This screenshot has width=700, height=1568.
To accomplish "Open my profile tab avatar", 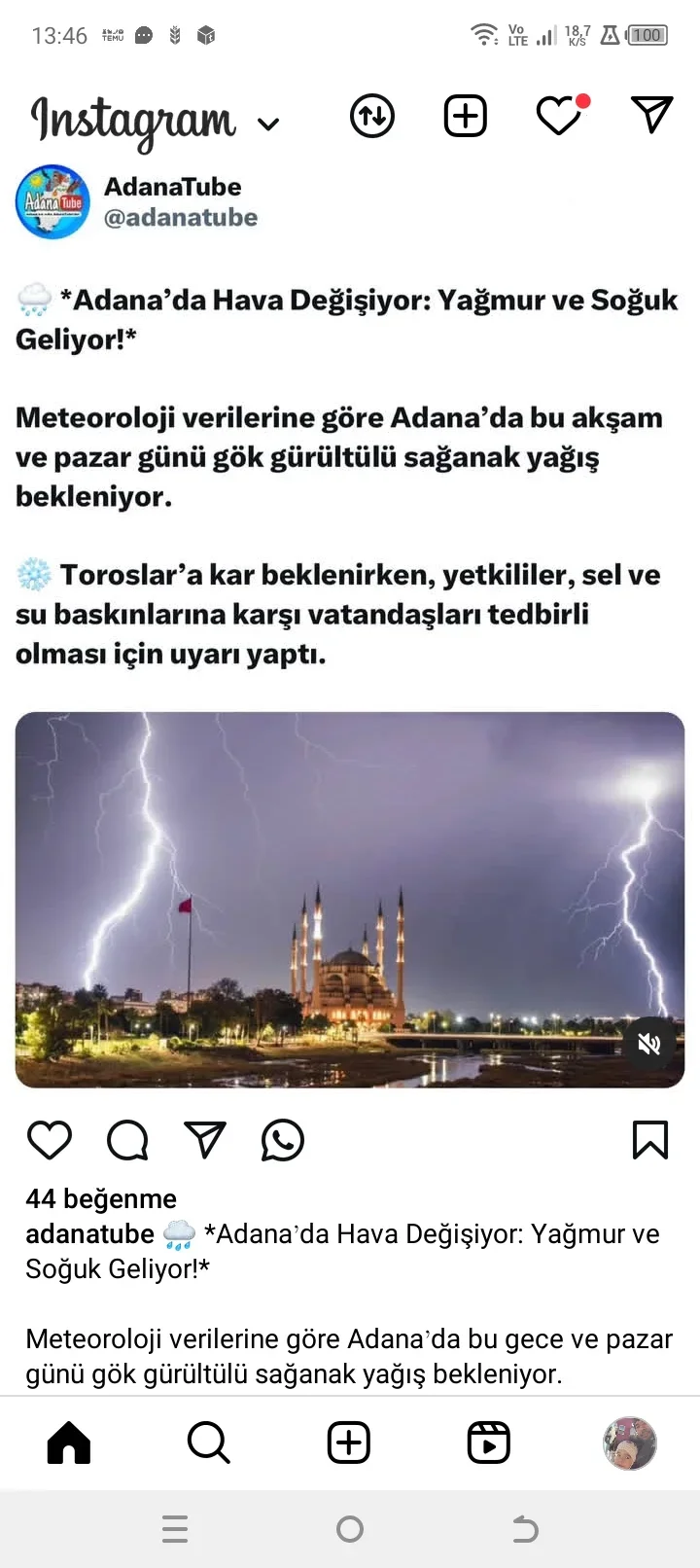I will 629,1443.
